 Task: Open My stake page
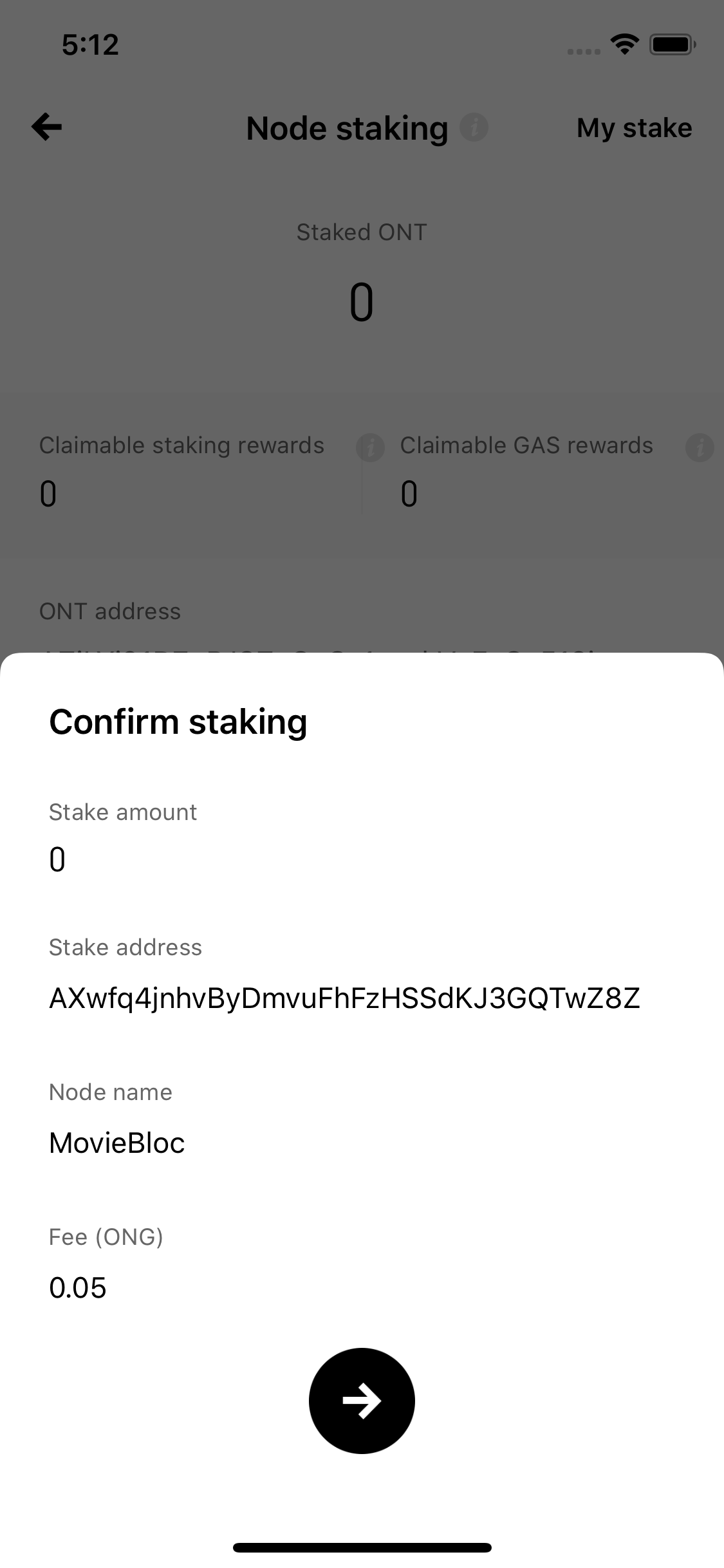633,127
